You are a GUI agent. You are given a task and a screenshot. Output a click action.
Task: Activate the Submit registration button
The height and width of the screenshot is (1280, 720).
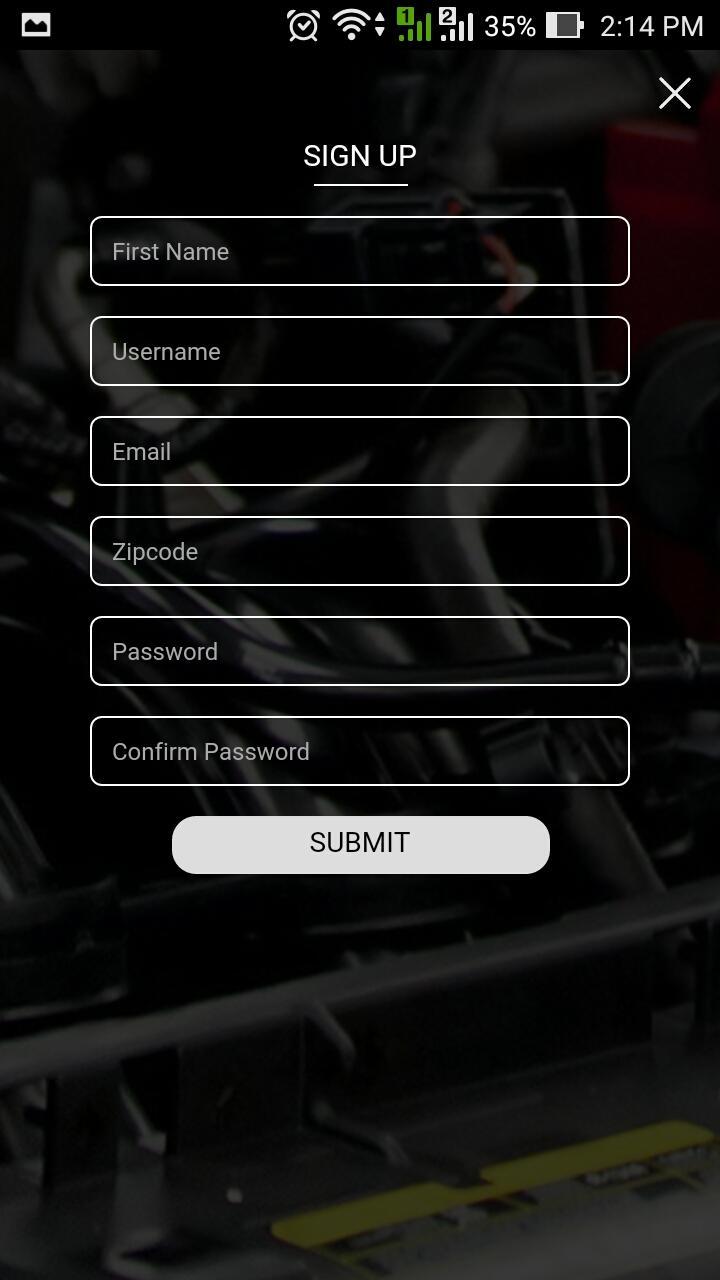click(360, 844)
